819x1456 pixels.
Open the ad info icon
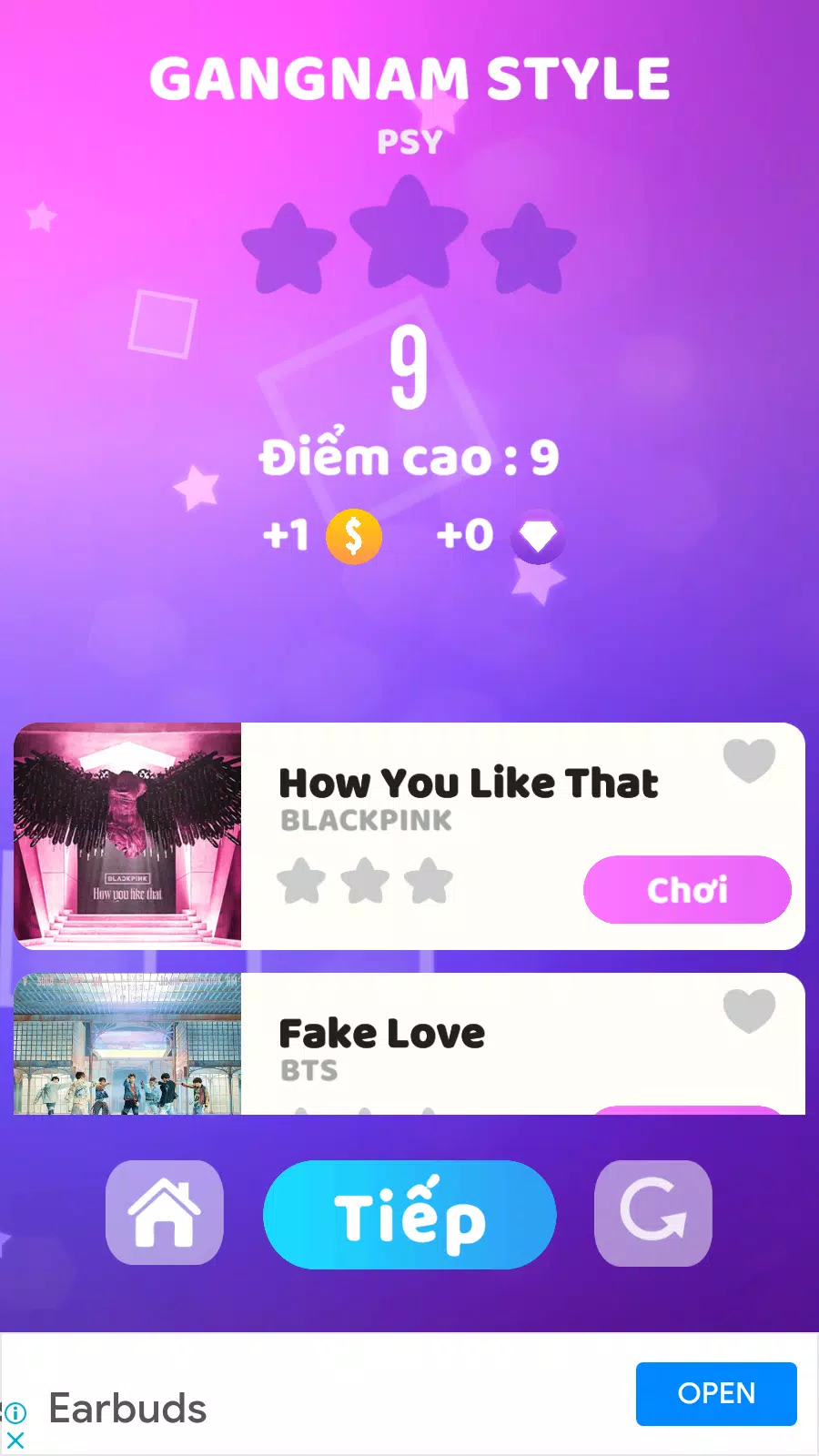click(x=15, y=1413)
